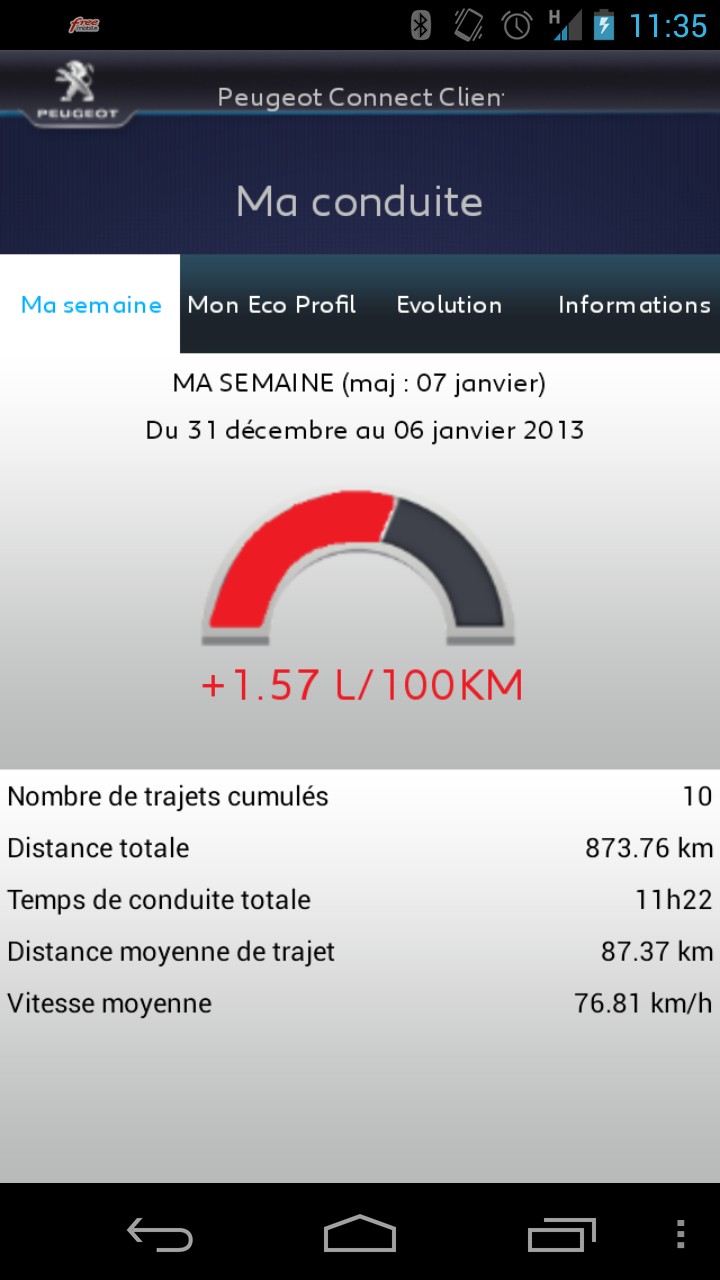The image size is (720, 1280).
Task: Tap the system back button
Action: point(160,1234)
